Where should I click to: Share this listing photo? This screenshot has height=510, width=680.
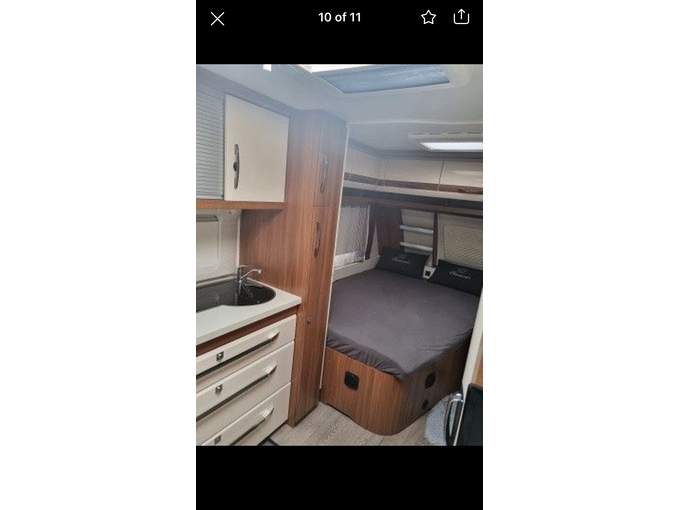(x=461, y=16)
